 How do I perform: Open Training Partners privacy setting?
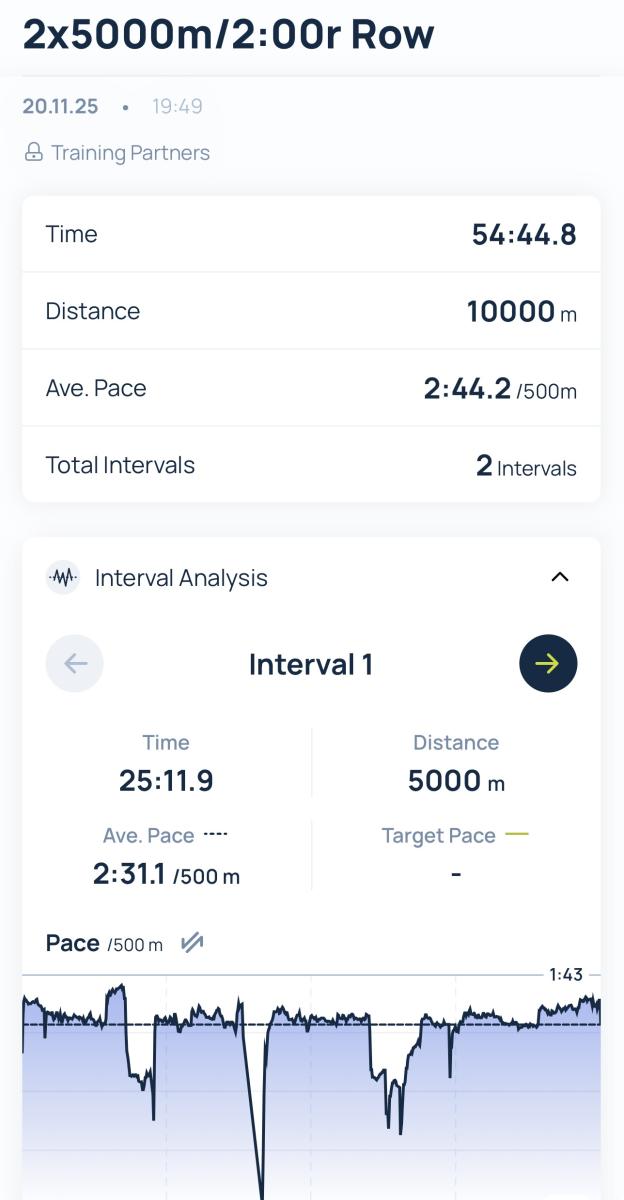(117, 153)
